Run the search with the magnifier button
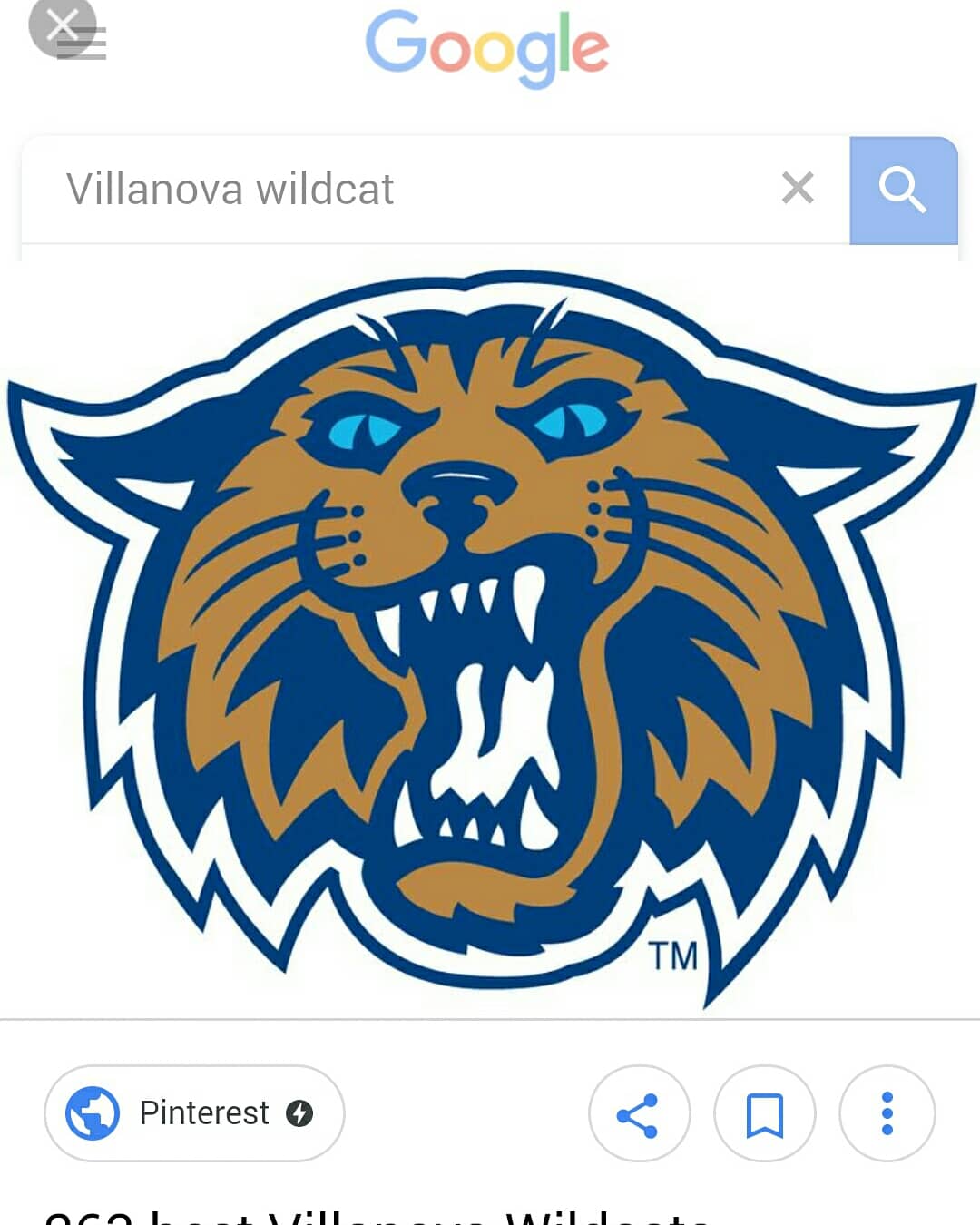 pos(903,191)
